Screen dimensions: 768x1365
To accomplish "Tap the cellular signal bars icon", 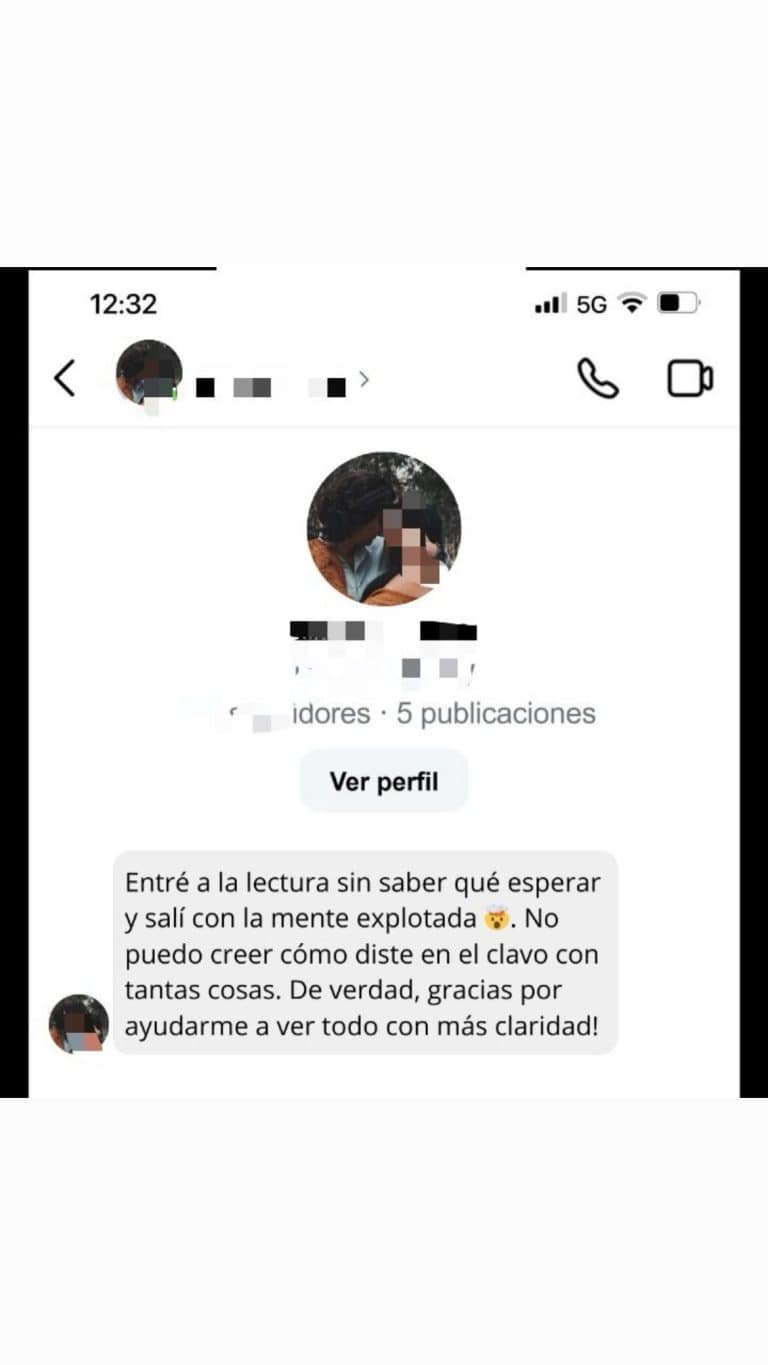I will coord(549,302).
